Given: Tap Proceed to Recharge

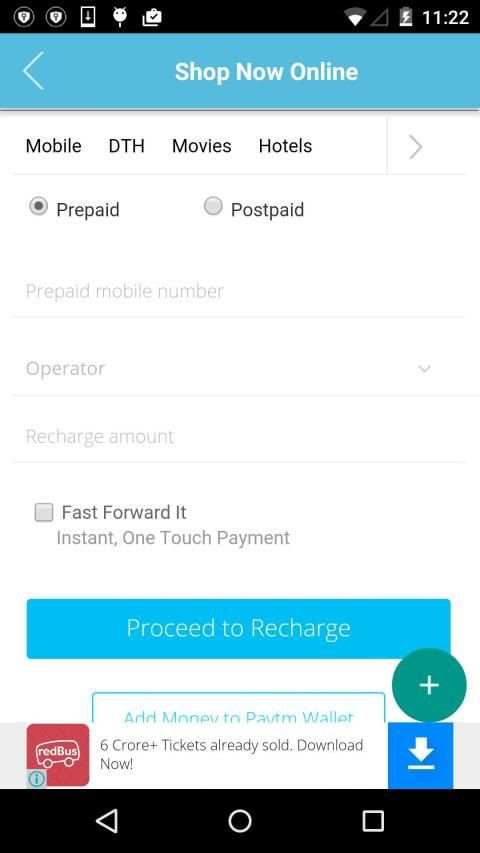Looking at the screenshot, I should click(x=238, y=628).
